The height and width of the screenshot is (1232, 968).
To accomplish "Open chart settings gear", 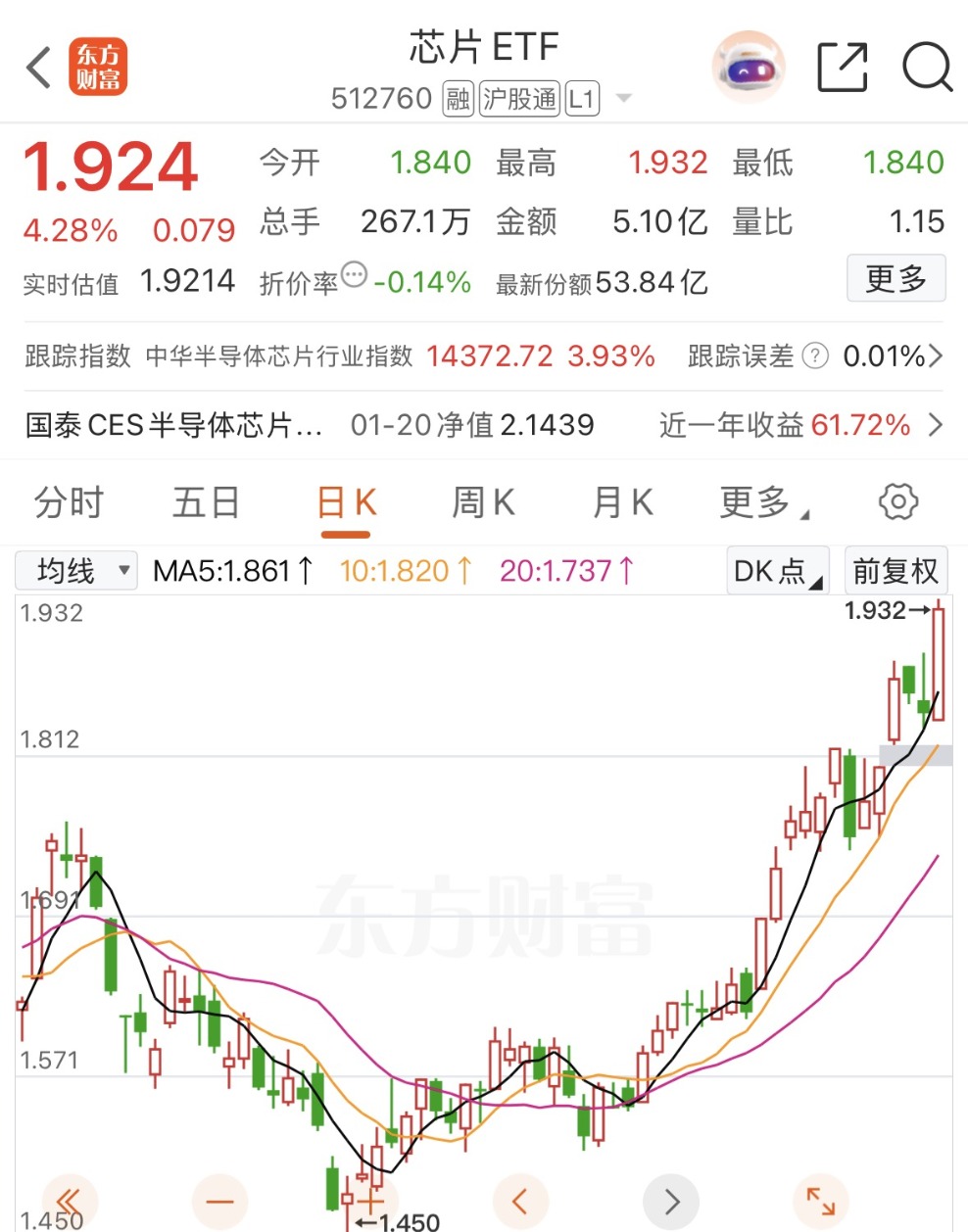I will [x=897, y=501].
